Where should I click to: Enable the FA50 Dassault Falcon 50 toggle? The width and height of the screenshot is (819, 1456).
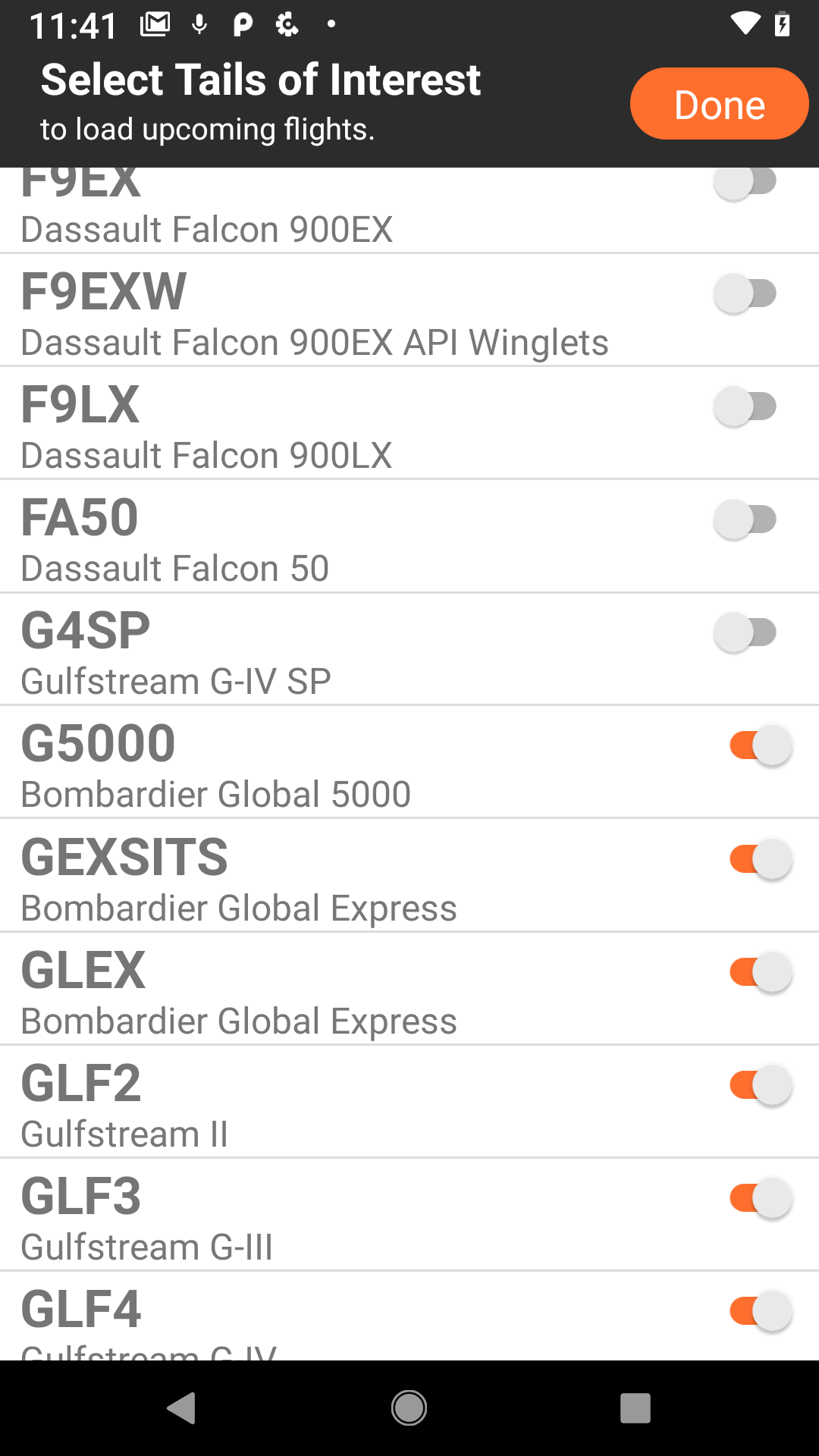(x=745, y=519)
